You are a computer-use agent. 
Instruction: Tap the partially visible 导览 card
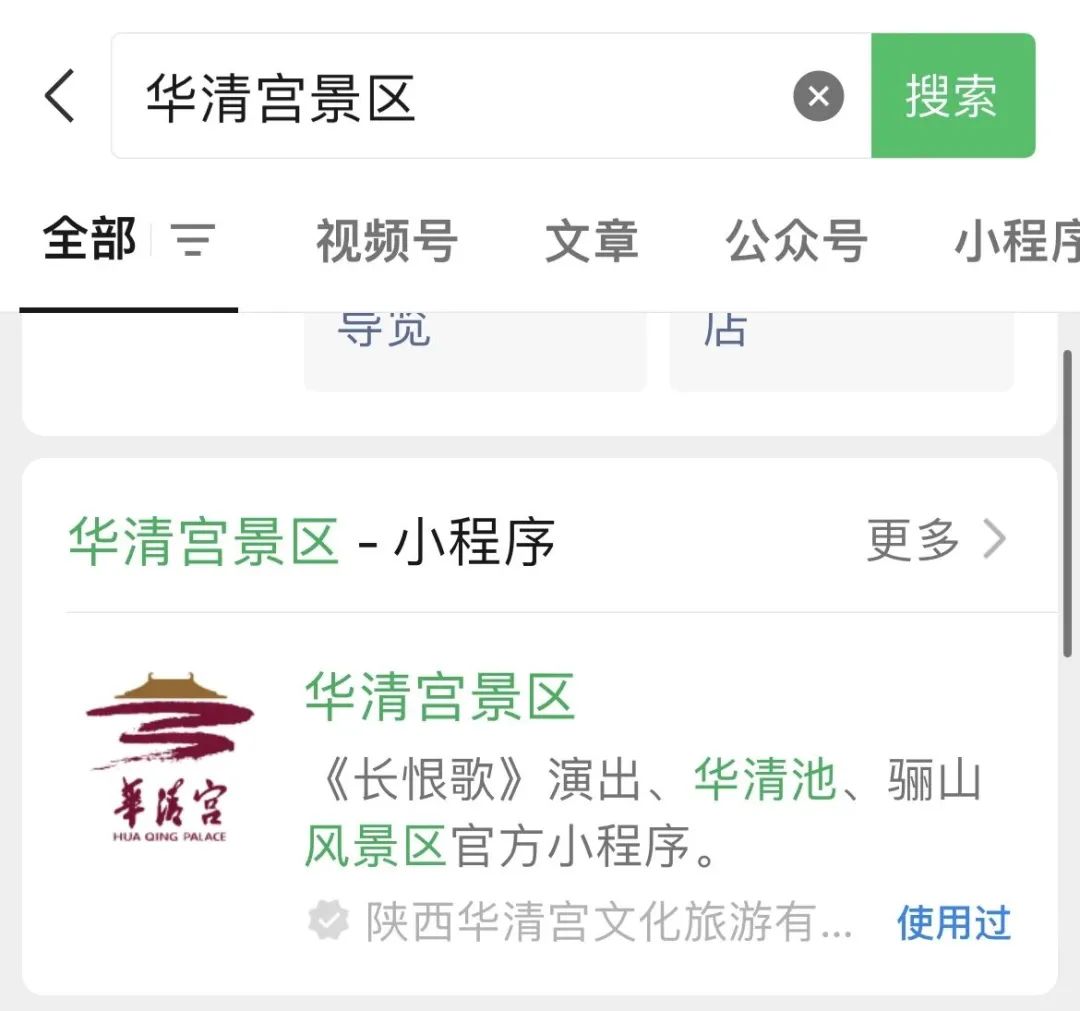[x=474, y=345]
